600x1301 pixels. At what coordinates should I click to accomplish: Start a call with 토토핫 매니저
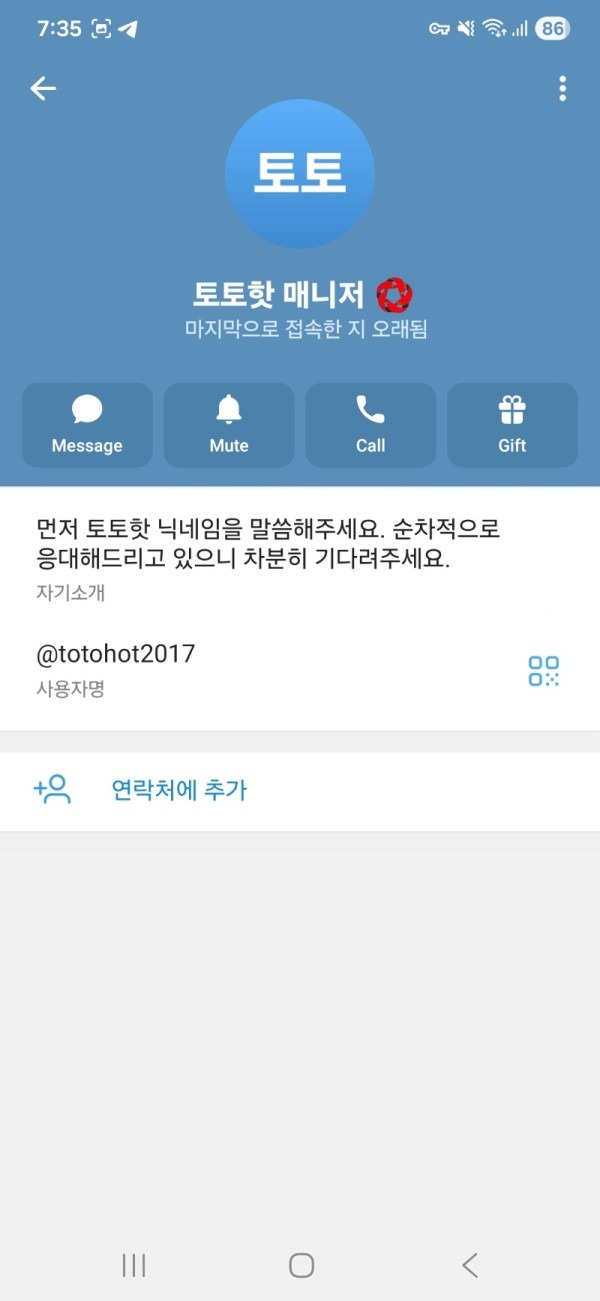[370, 425]
